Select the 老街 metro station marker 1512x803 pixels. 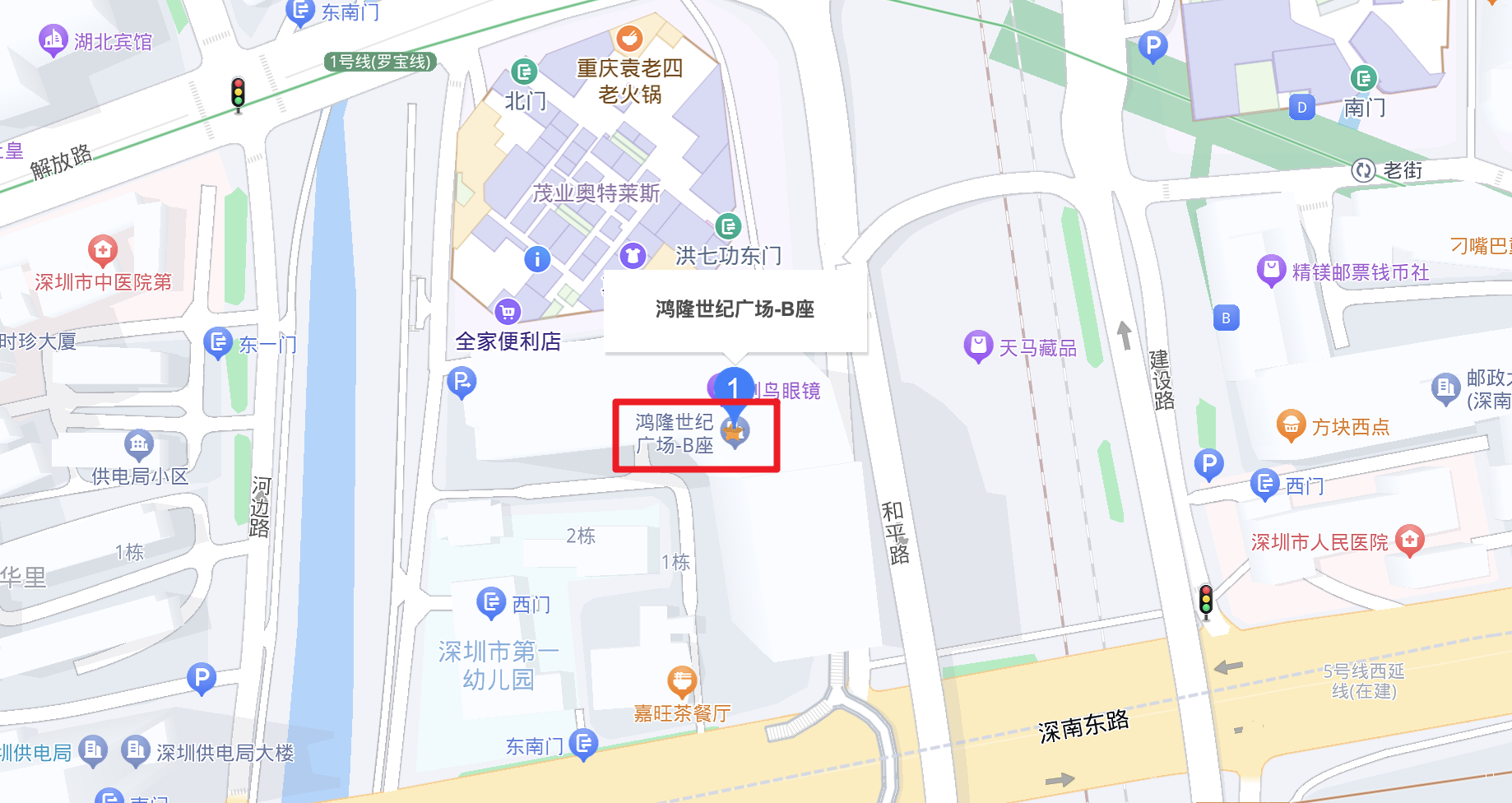click(1363, 170)
